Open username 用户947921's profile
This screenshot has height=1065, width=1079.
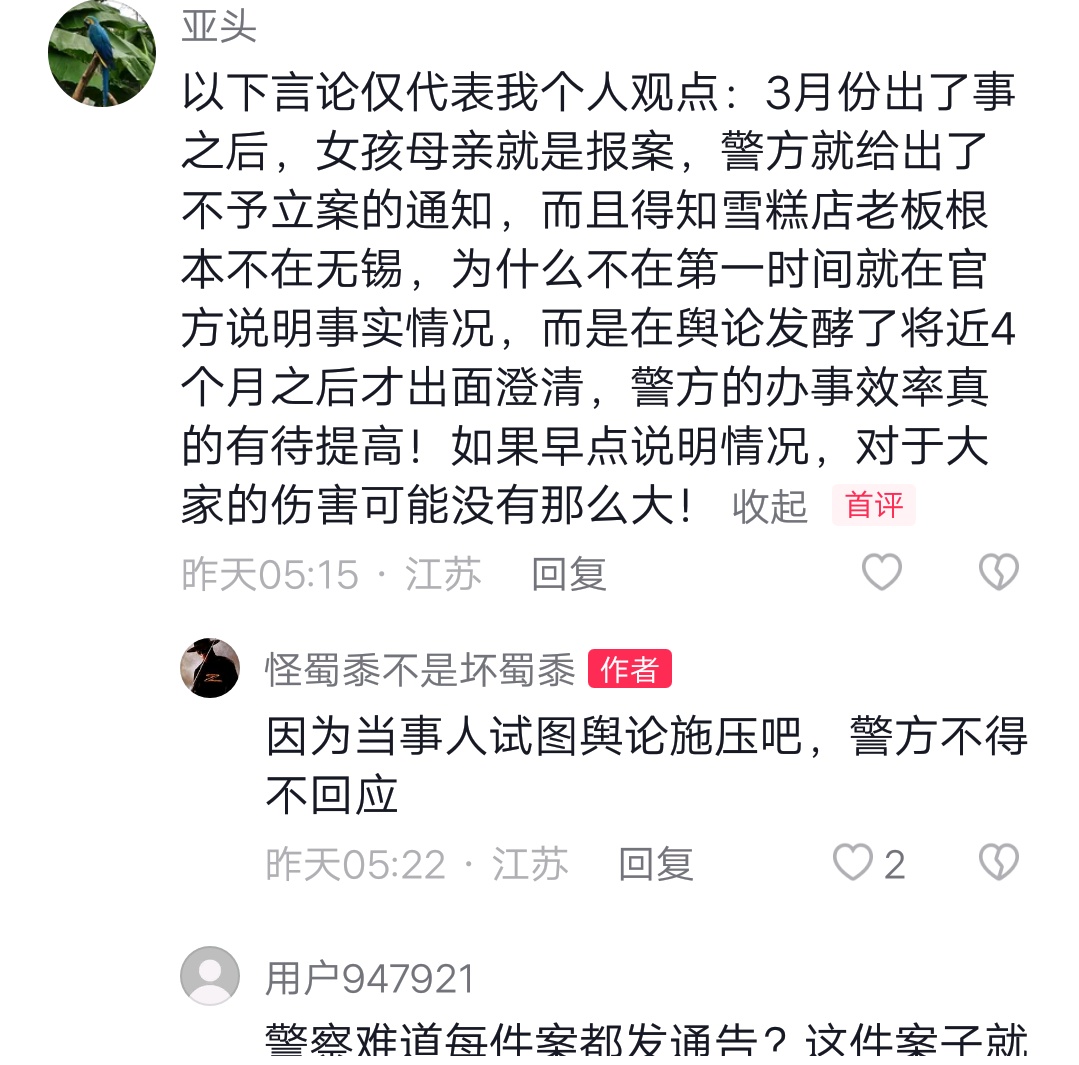(x=369, y=979)
